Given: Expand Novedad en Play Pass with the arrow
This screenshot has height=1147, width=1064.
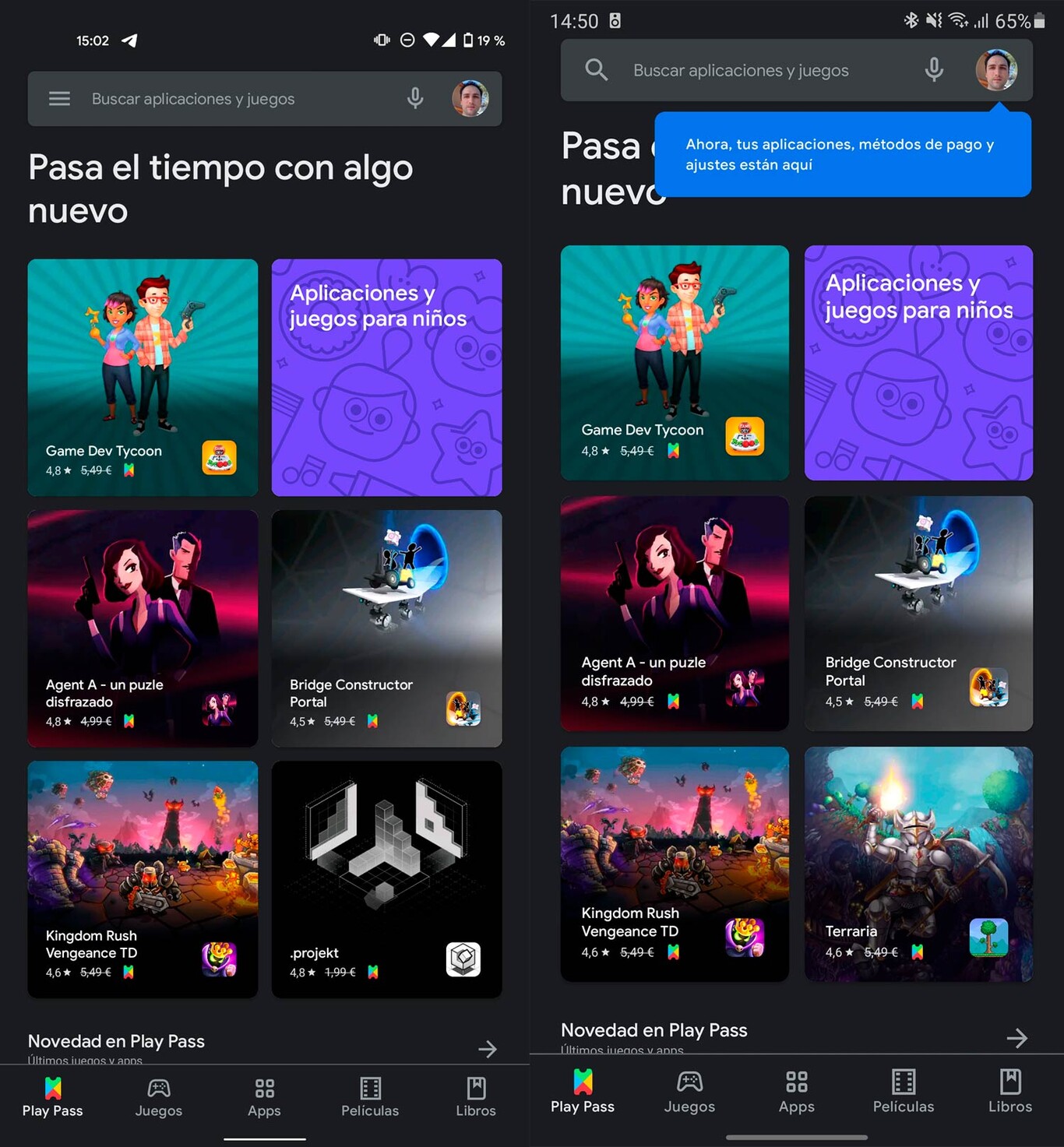Looking at the screenshot, I should click(488, 1049).
